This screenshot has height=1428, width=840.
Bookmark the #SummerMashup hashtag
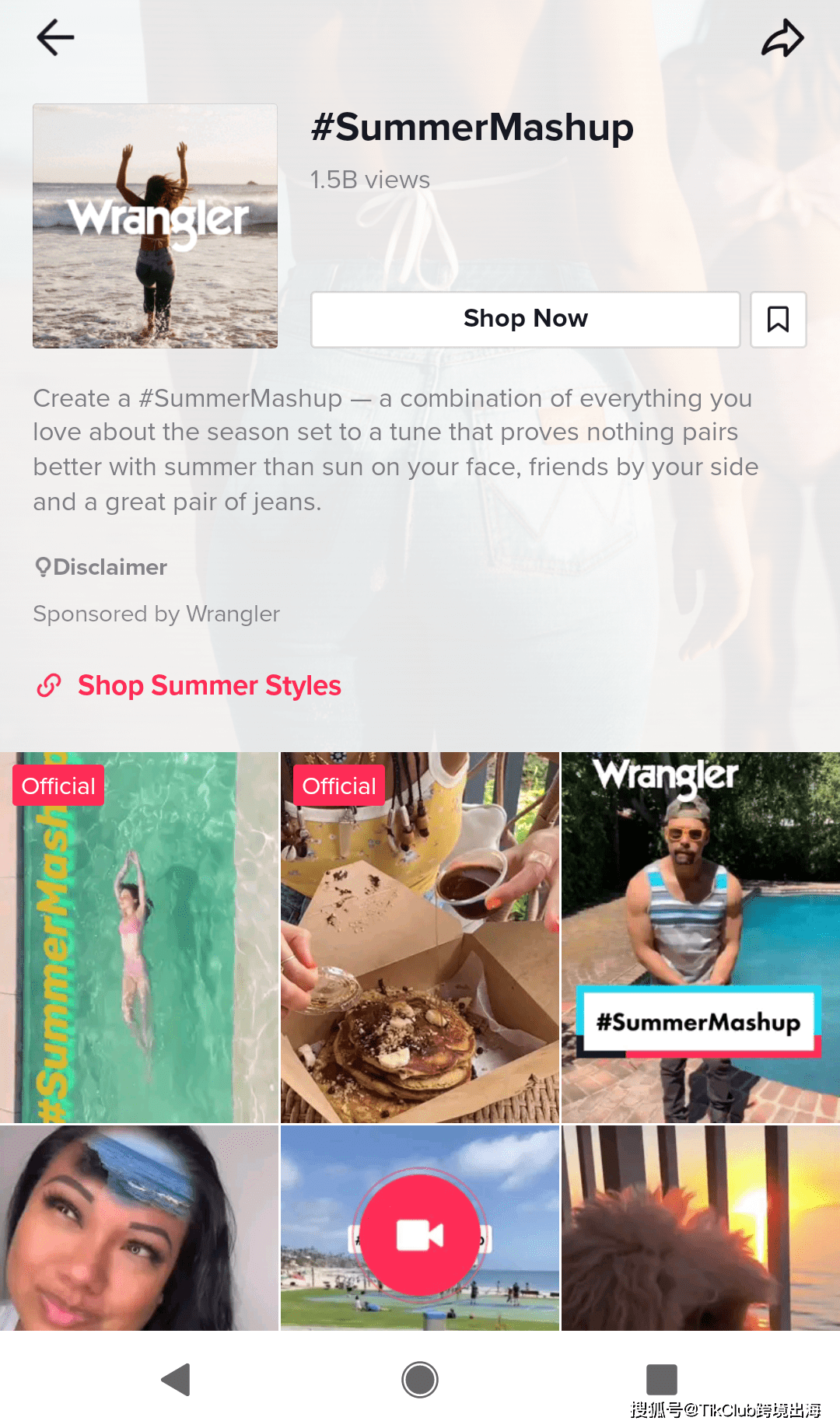(x=778, y=319)
